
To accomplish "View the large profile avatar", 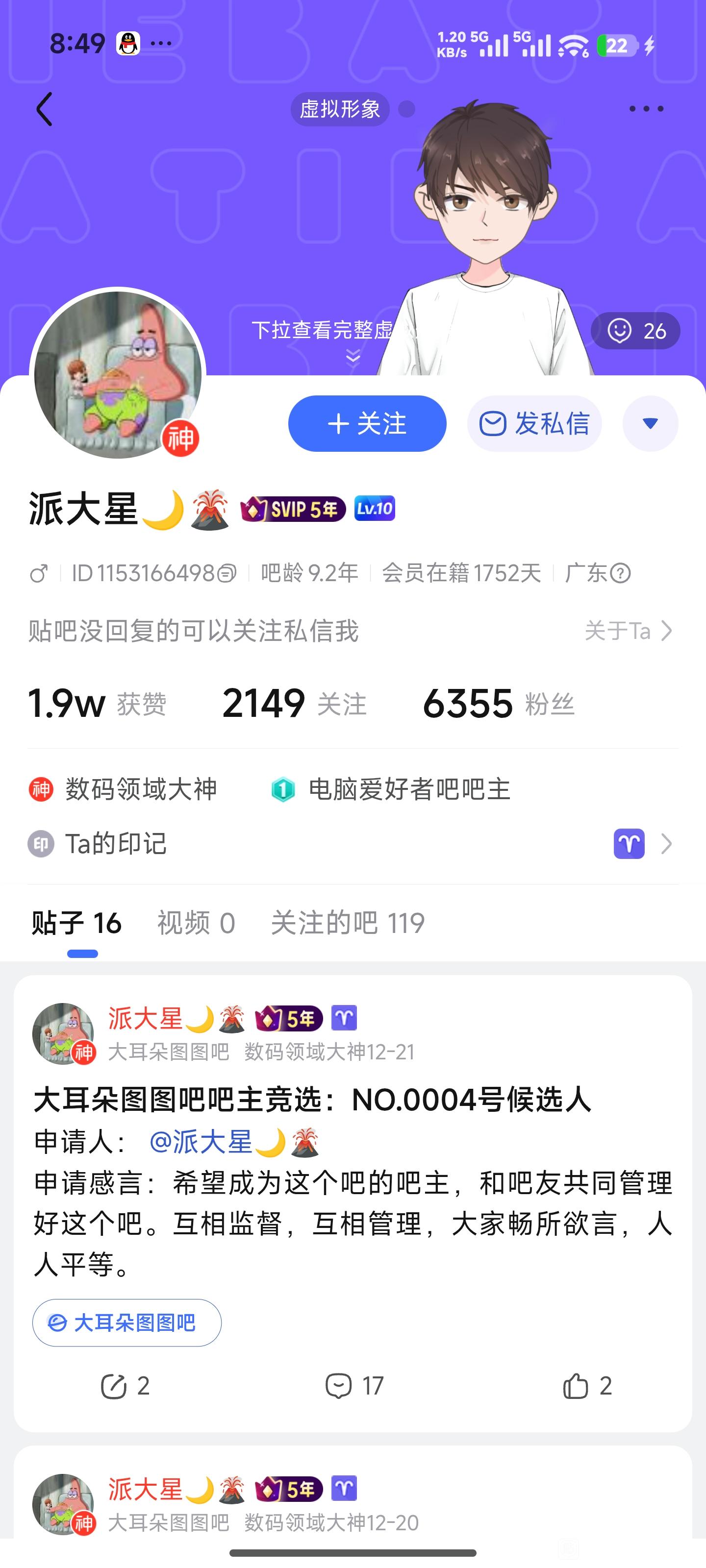I will [118, 374].
